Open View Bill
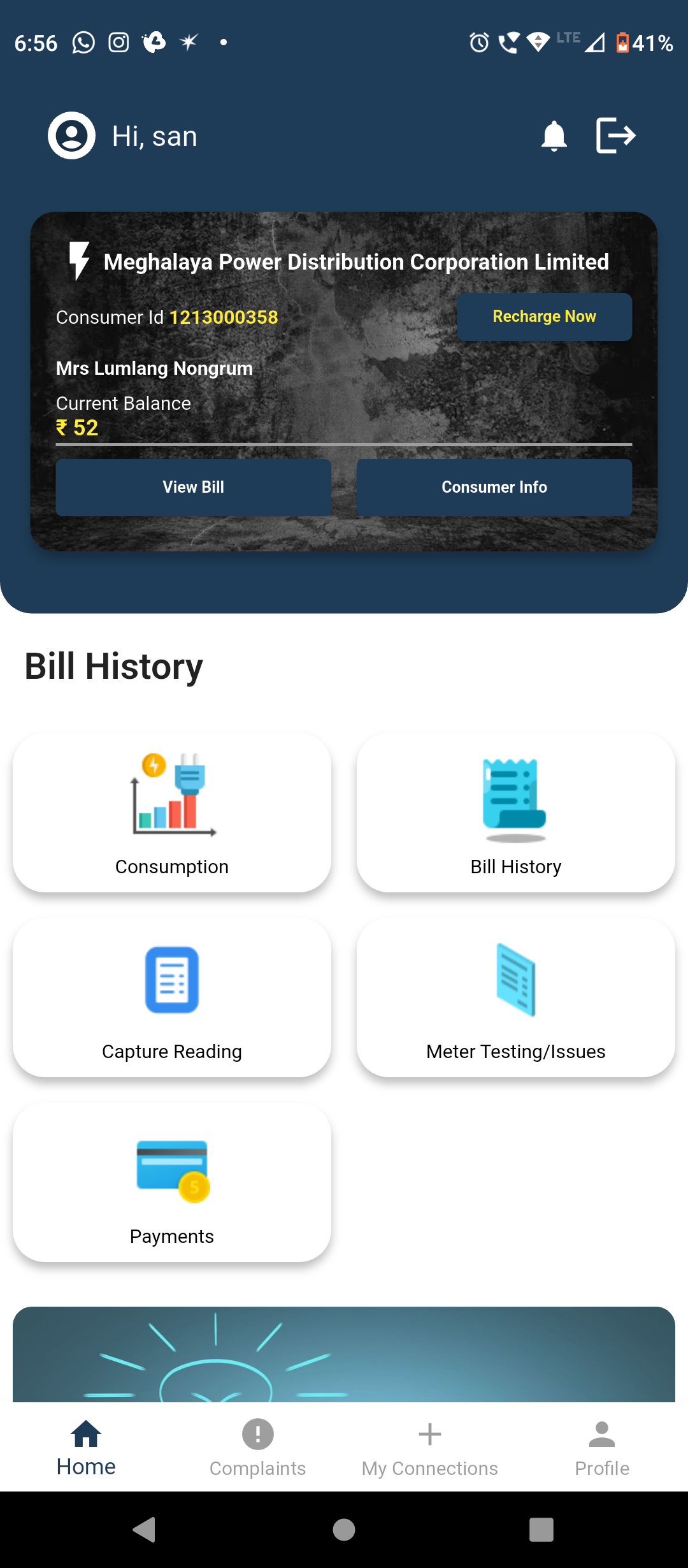 coord(193,487)
